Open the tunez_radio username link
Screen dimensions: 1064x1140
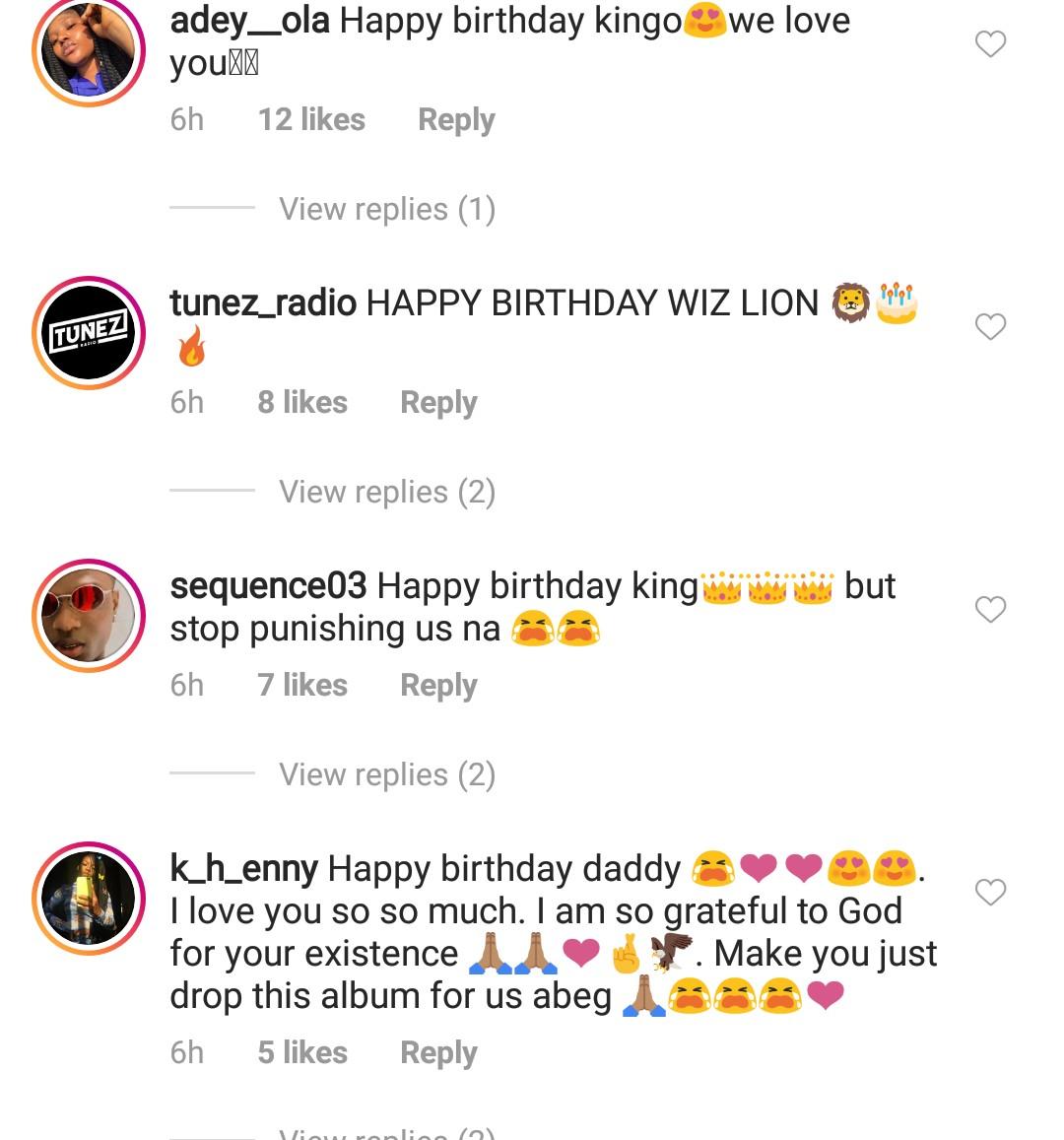[x=263, y=303]
